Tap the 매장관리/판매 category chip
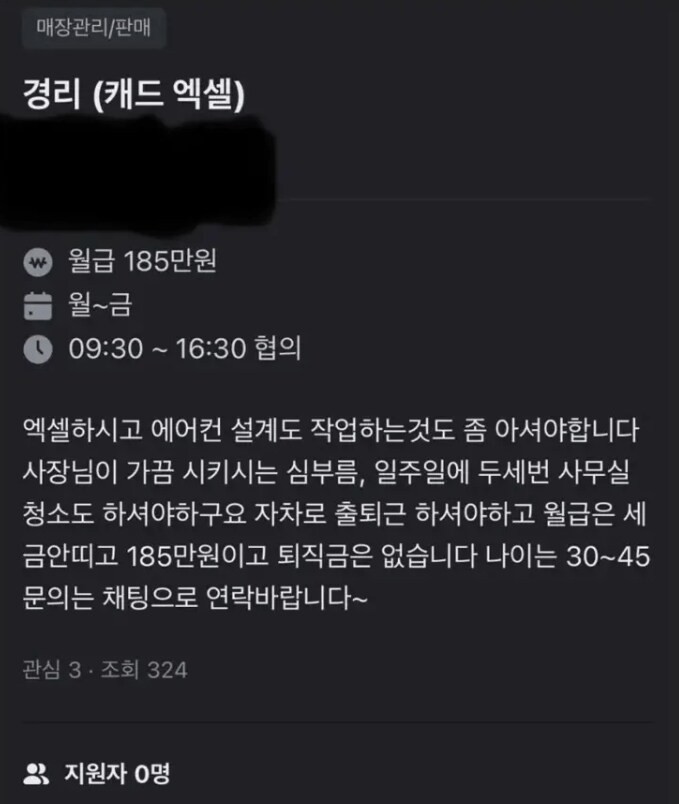Image resolution: width=679 pixels, height=804 pixels. [93, 27]
